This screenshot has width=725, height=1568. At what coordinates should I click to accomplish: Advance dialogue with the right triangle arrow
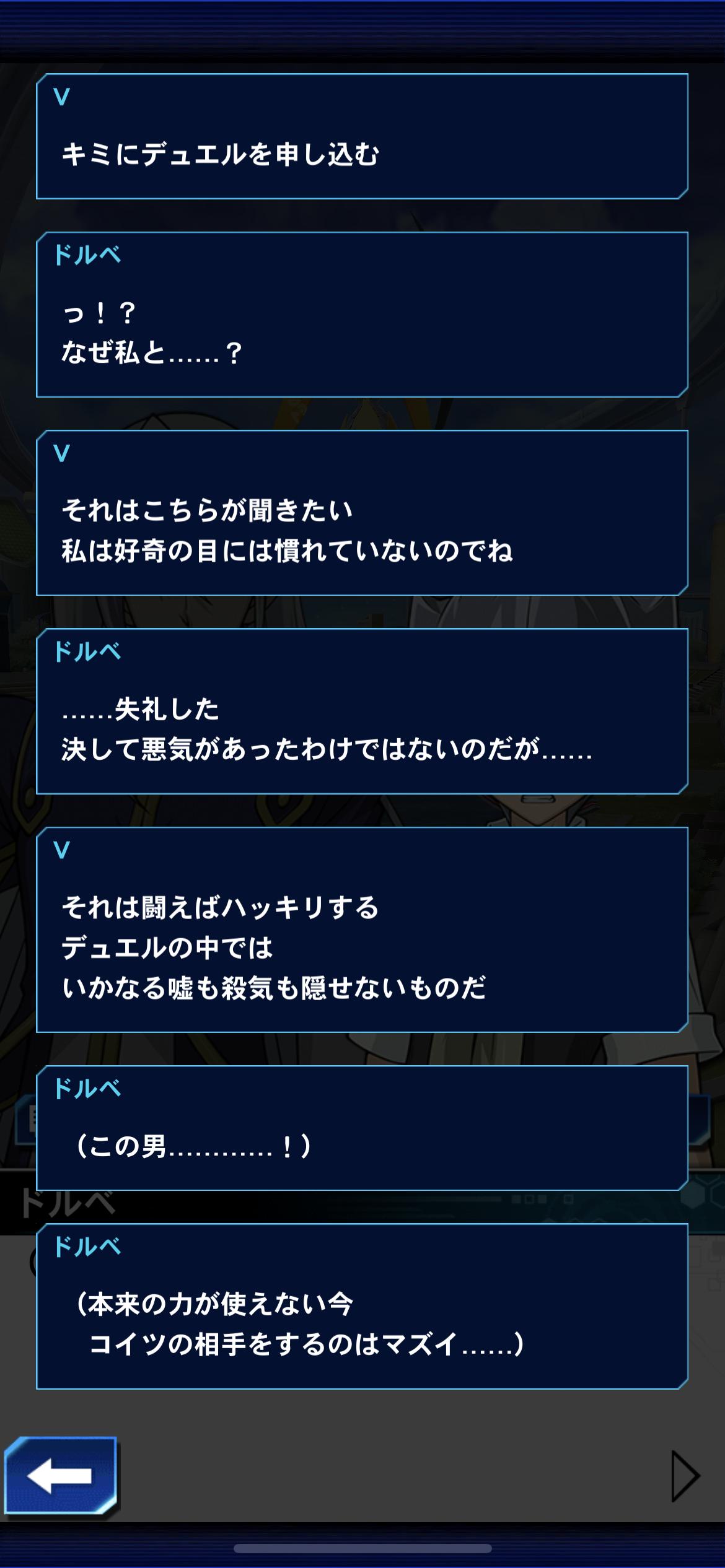(x=685, y=1476)
